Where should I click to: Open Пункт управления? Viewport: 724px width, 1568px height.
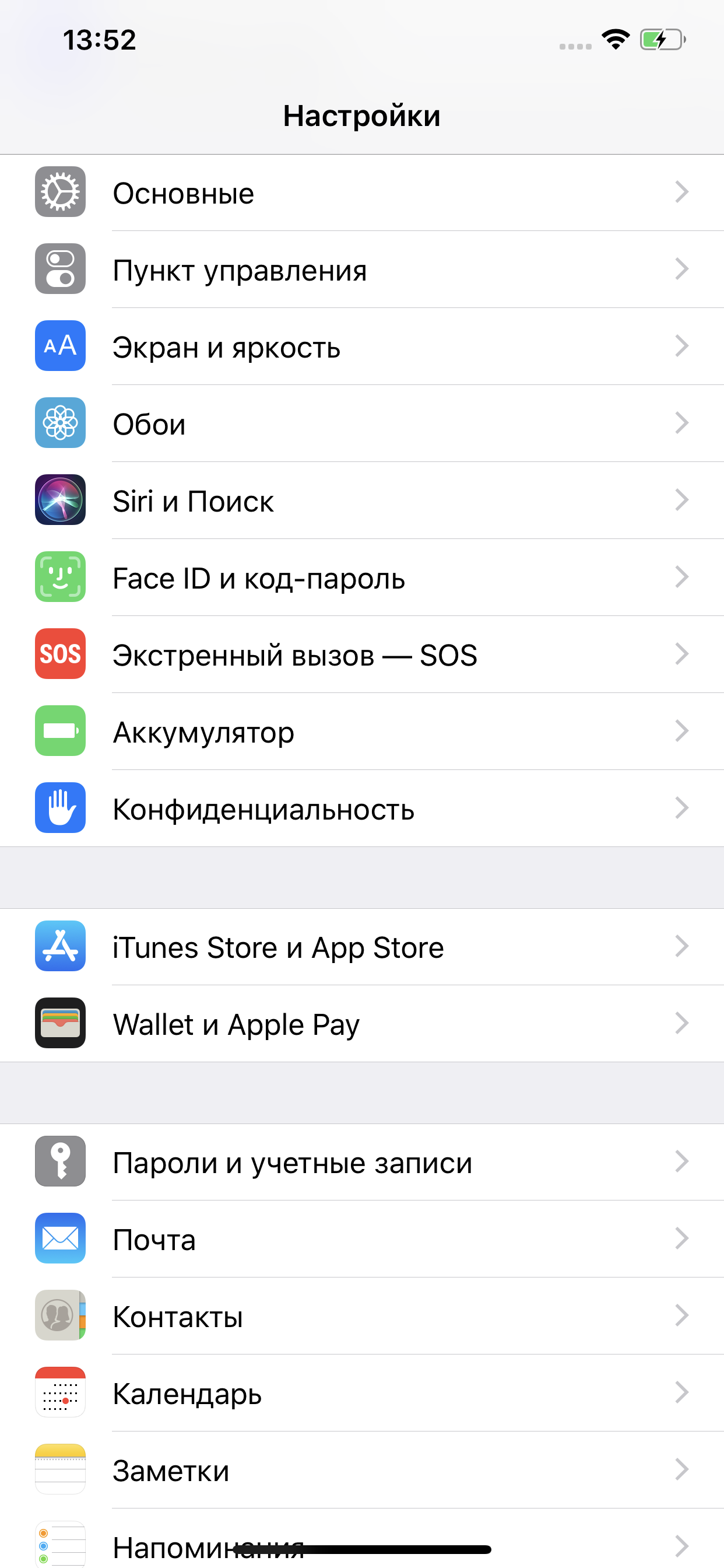click(362, 269)
